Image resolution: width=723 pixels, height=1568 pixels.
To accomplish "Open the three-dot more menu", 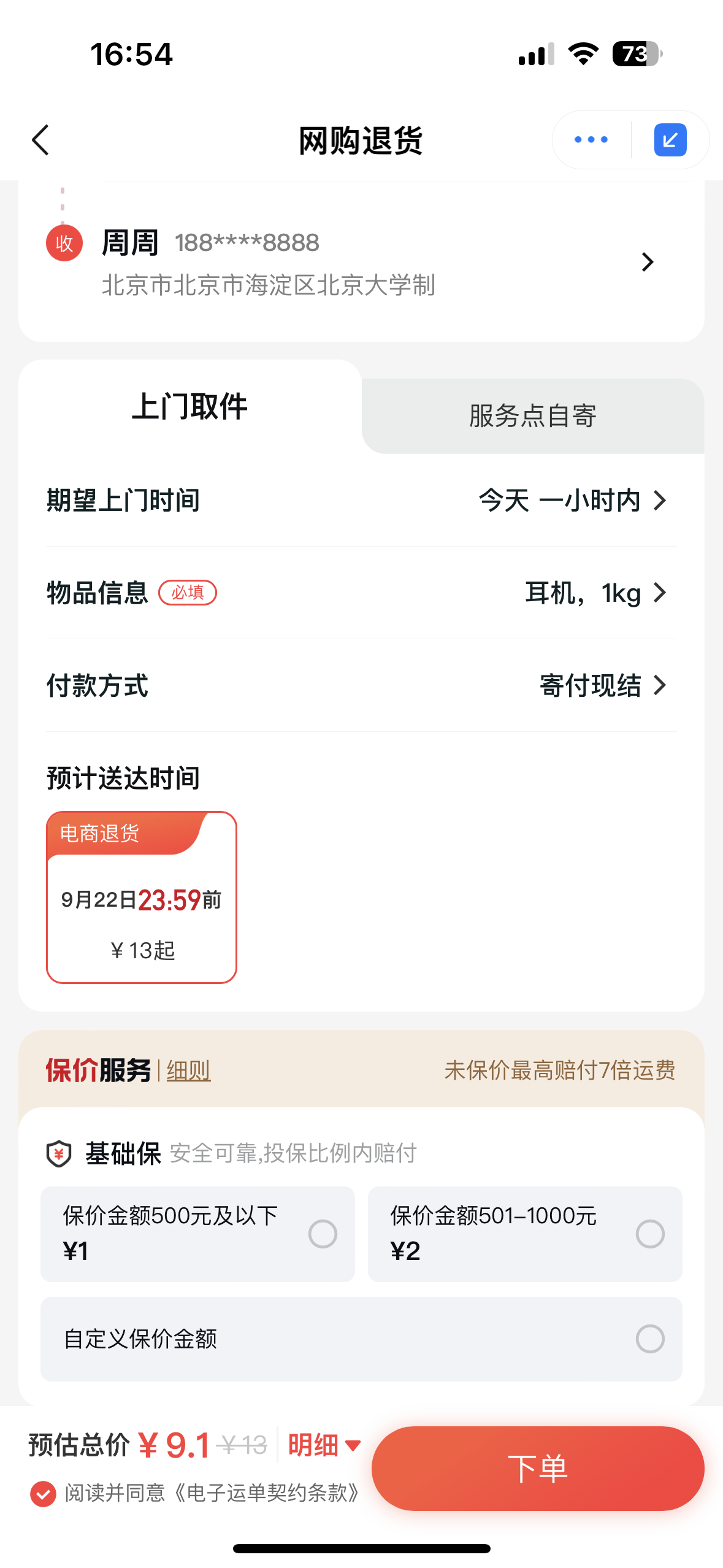I will 591,140.
